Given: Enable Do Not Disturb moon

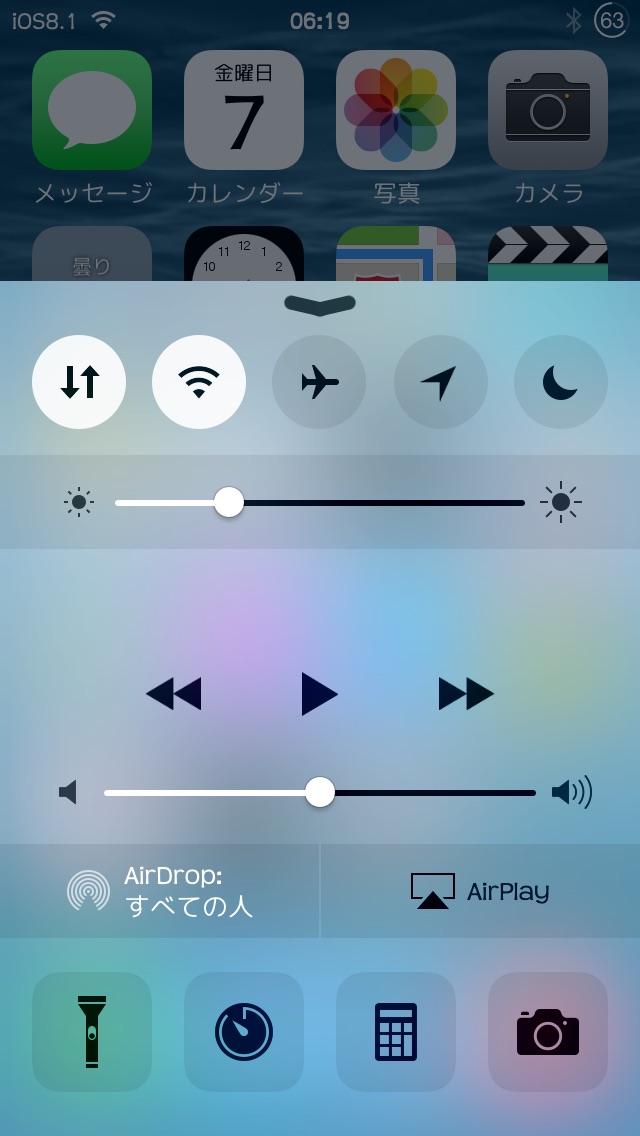Looking at the screenshot, I should click(560, 382).
